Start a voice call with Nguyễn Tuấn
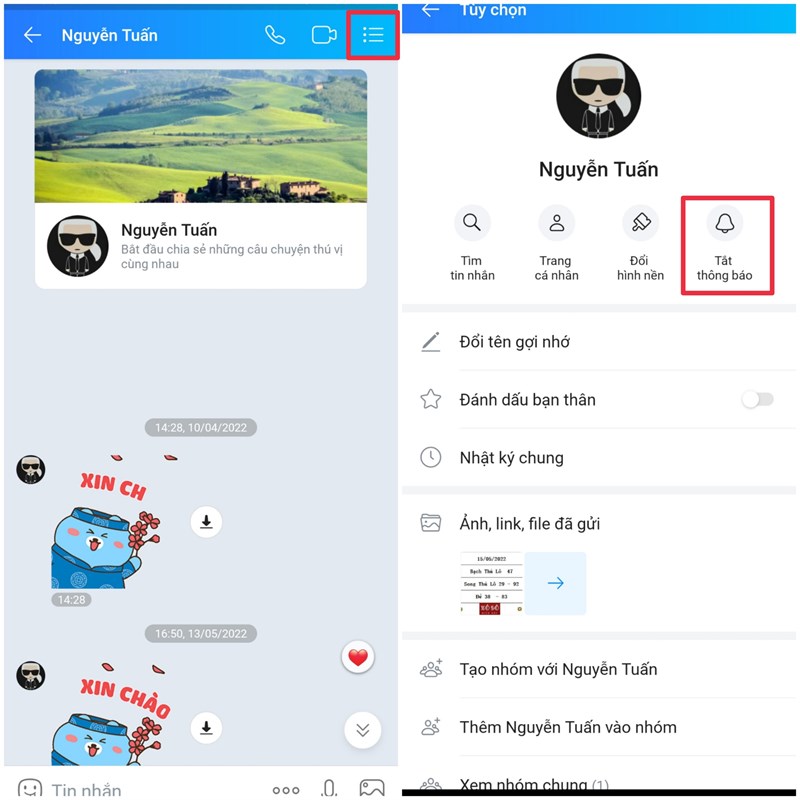This screenshot has width=800, height=800. pyautogui.click(x=275, y=35)
